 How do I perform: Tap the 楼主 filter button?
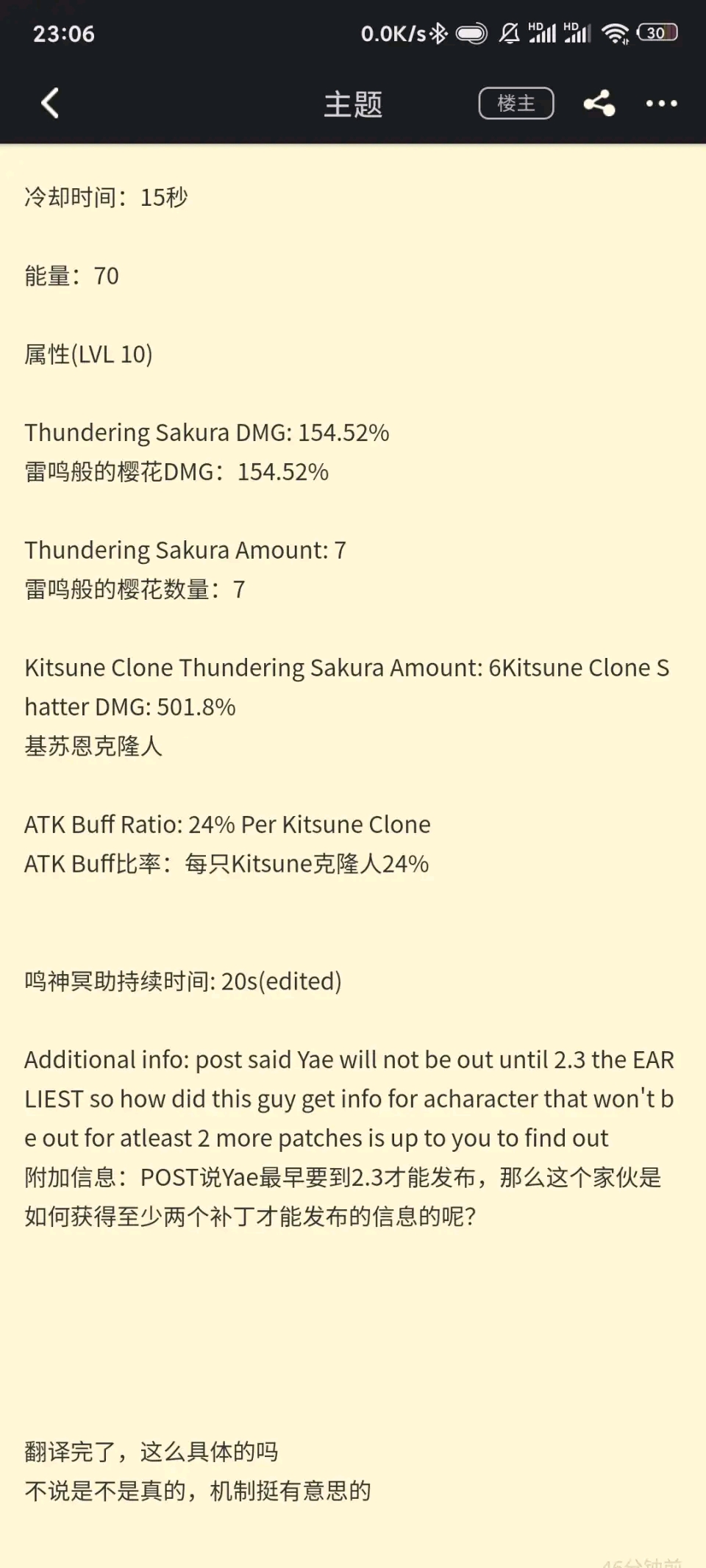(x=516, y=103)
